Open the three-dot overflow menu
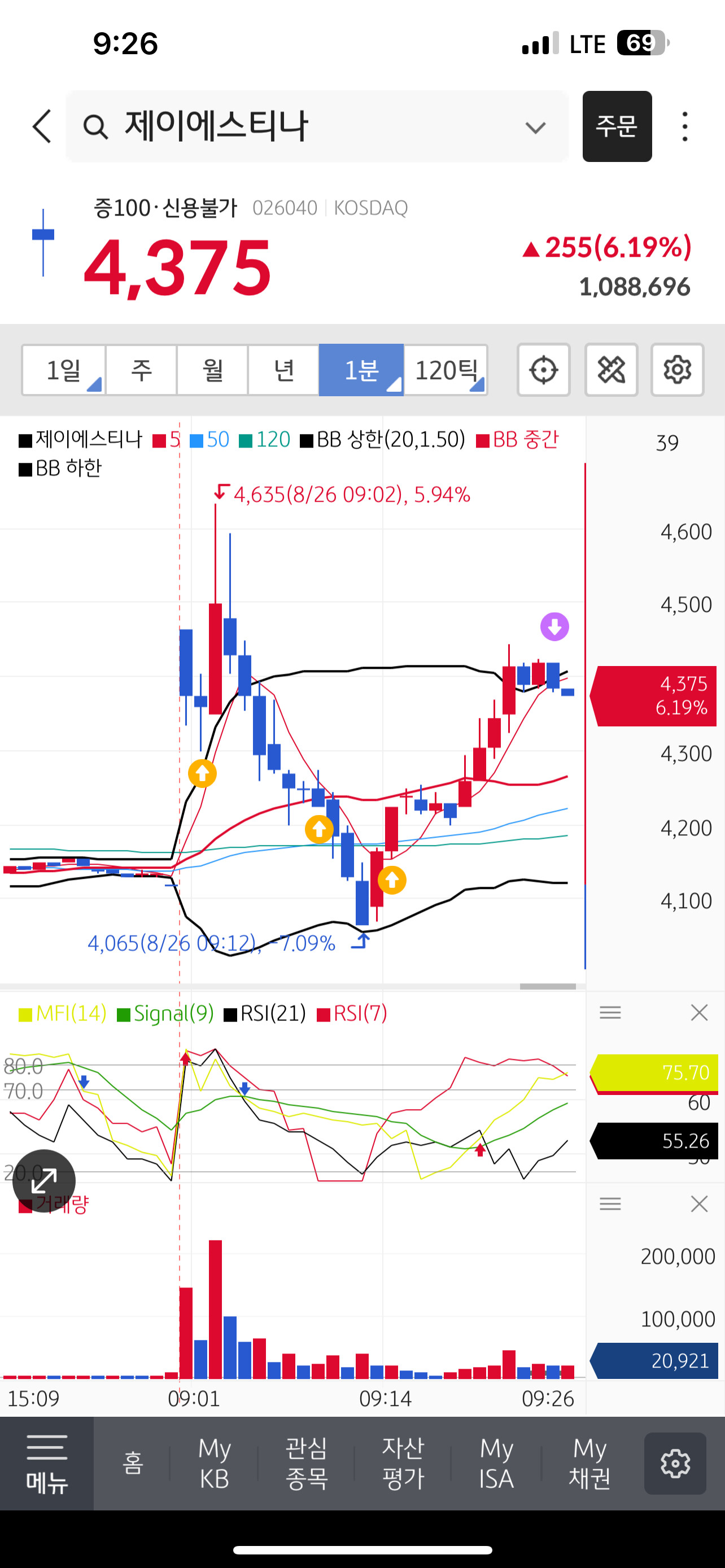 (x=685, y=126)
